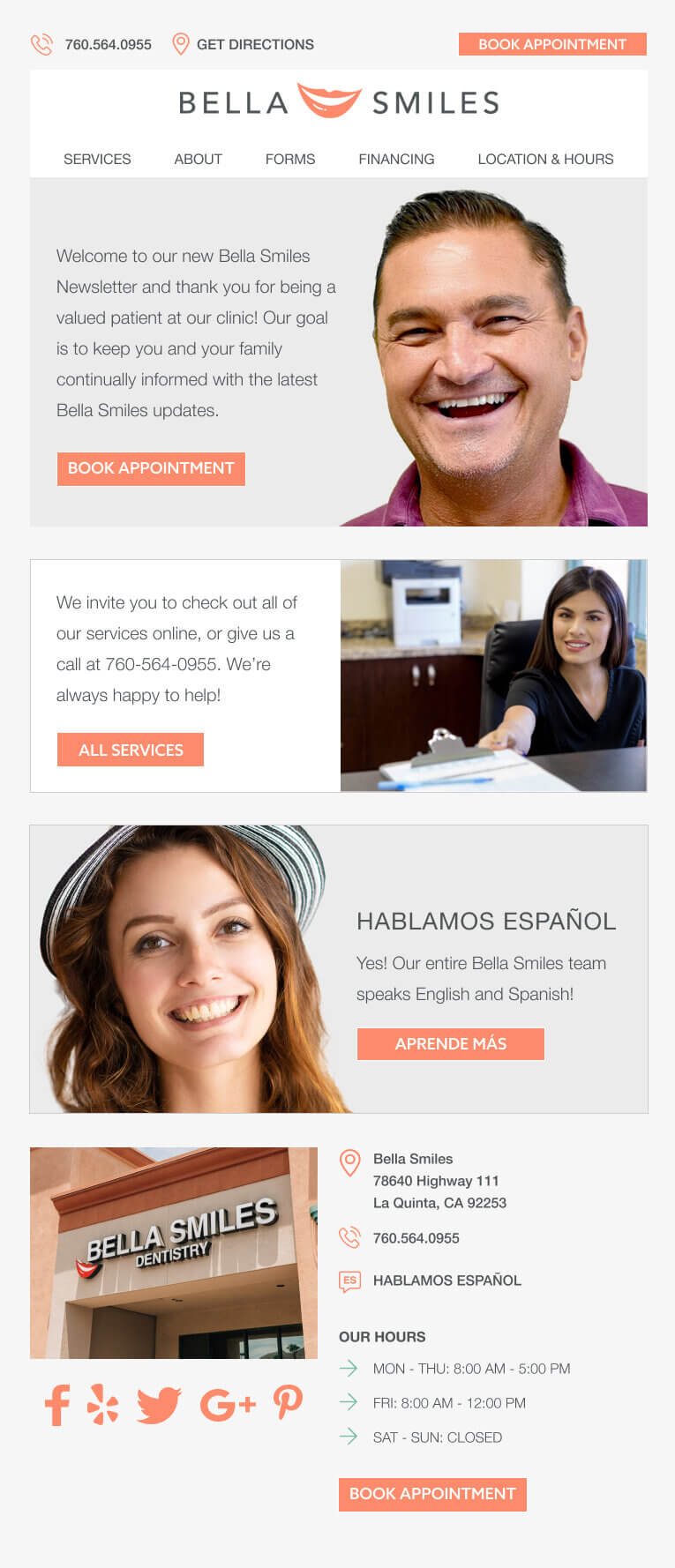Image resolution: width=675 pixels, height=1568 pixels.
Task: Go to the About page
Action: click(198, 159)
